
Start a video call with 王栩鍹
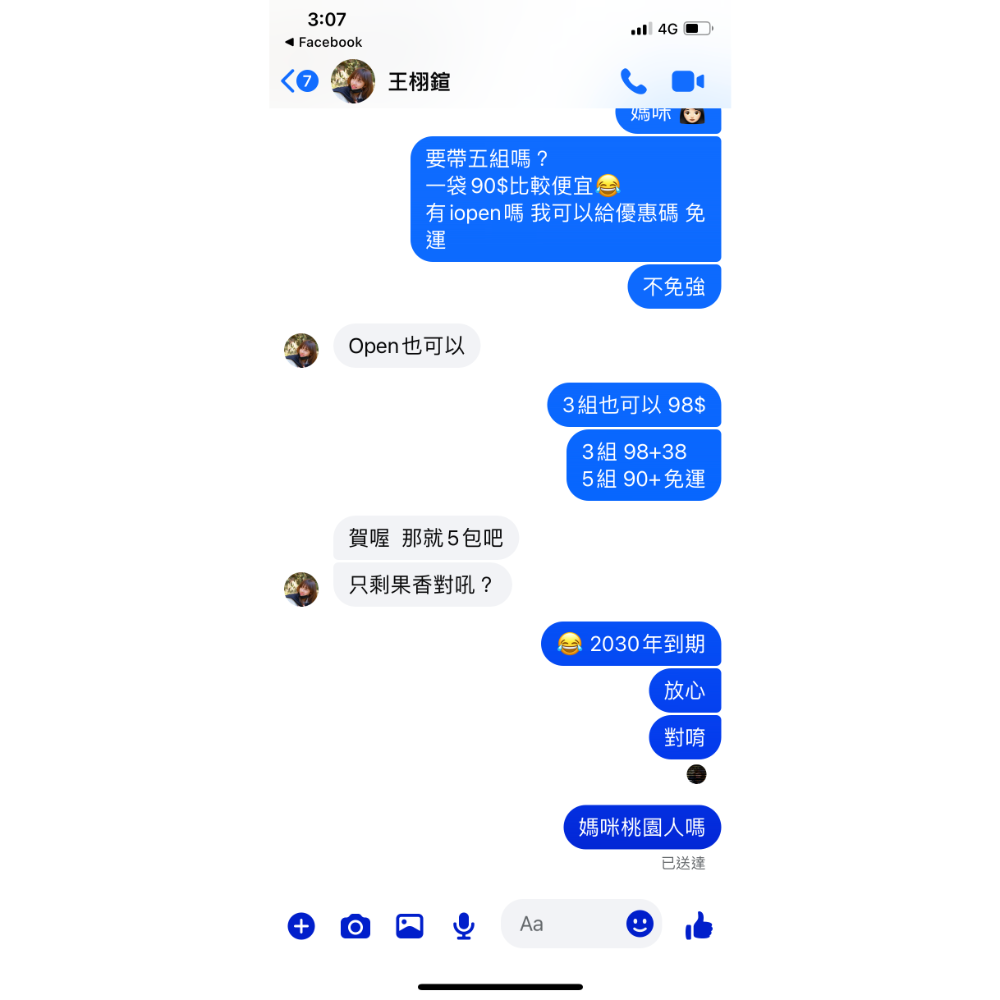click(688, 82)
